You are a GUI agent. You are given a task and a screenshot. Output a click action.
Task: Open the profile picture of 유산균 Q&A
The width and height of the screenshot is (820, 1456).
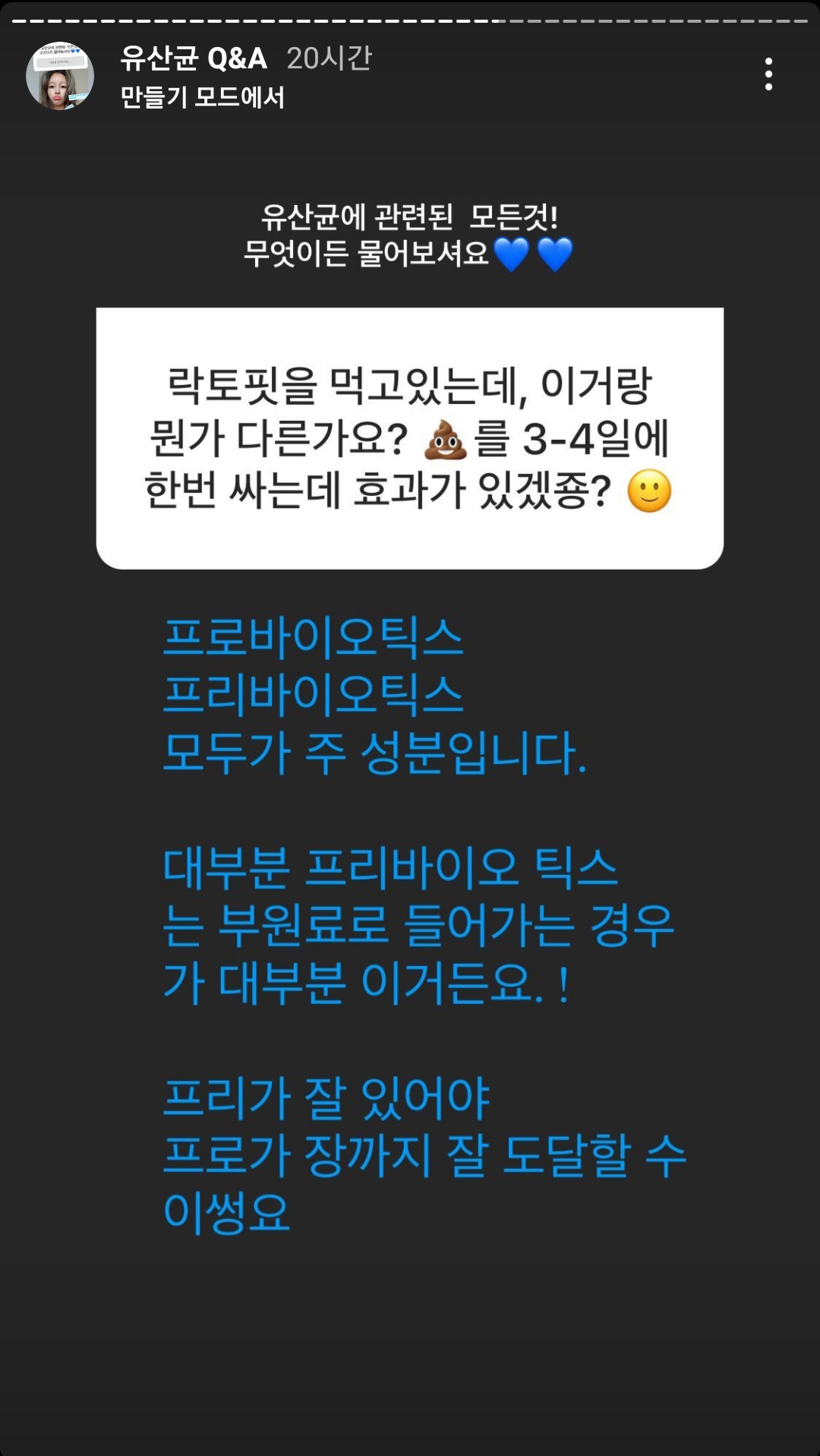pos(60,76)
